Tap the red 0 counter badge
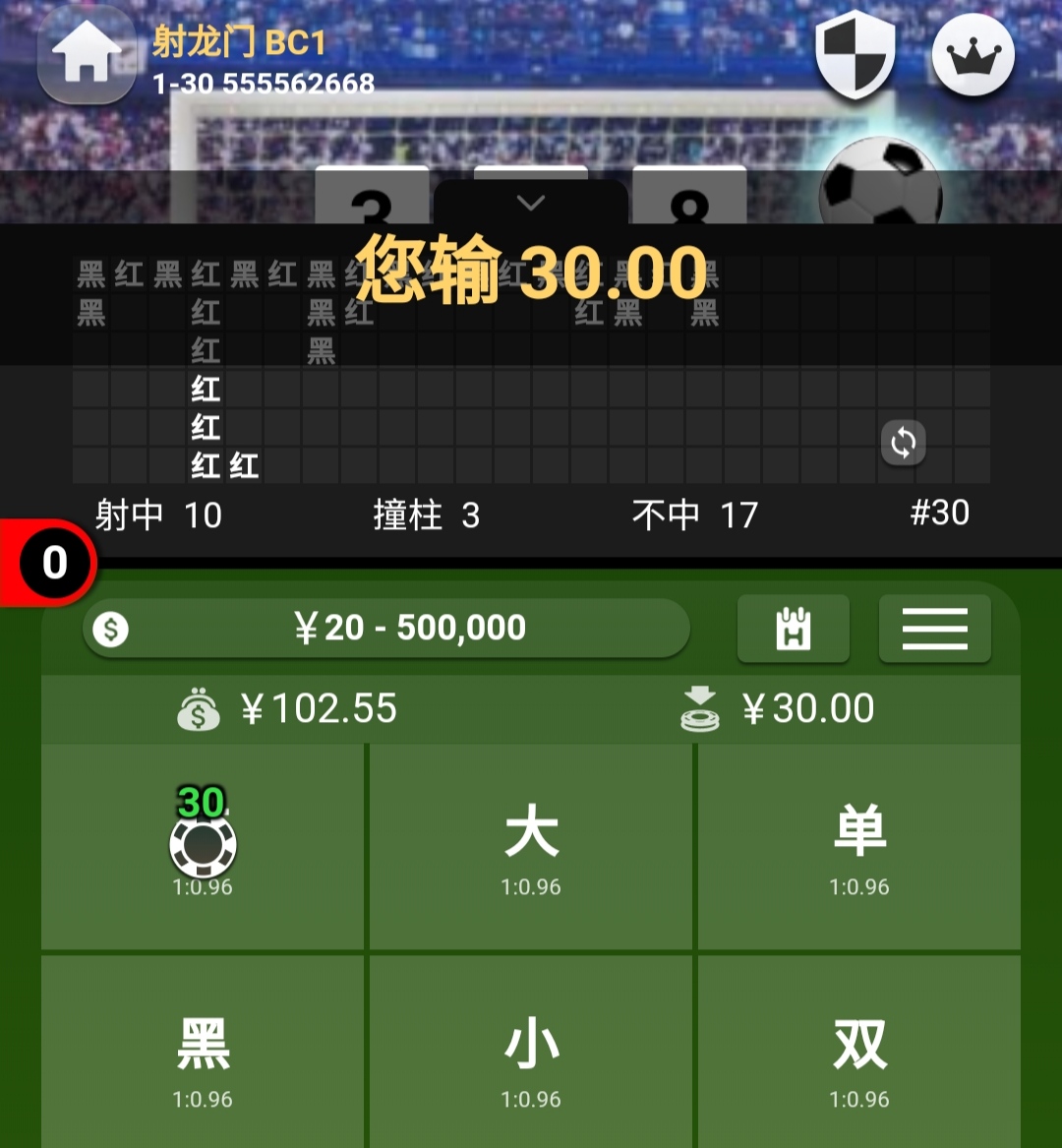The height and width of the screenshot is (1148, 1062). click(x=54, y=563)
